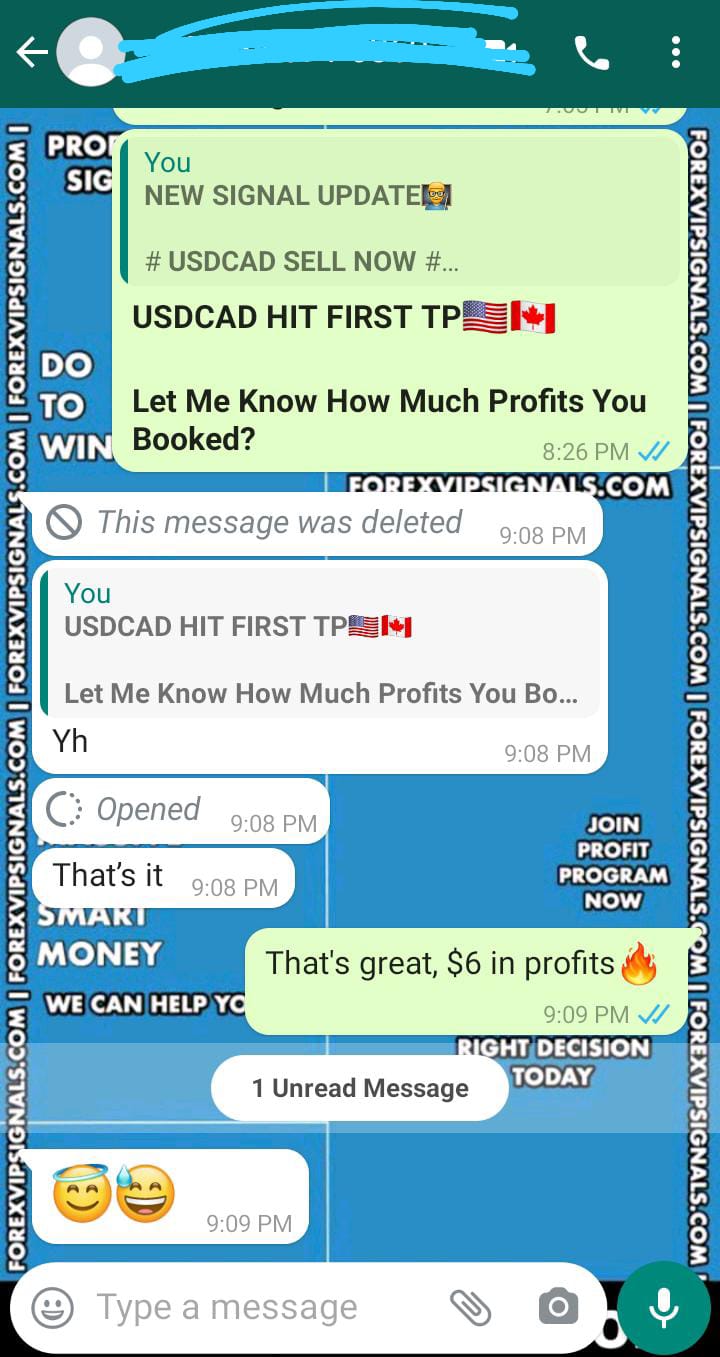Open the camera to send a photo
Image resolution: width=720 pixels, height=1357 pixels.
[x=558, y=1307]
